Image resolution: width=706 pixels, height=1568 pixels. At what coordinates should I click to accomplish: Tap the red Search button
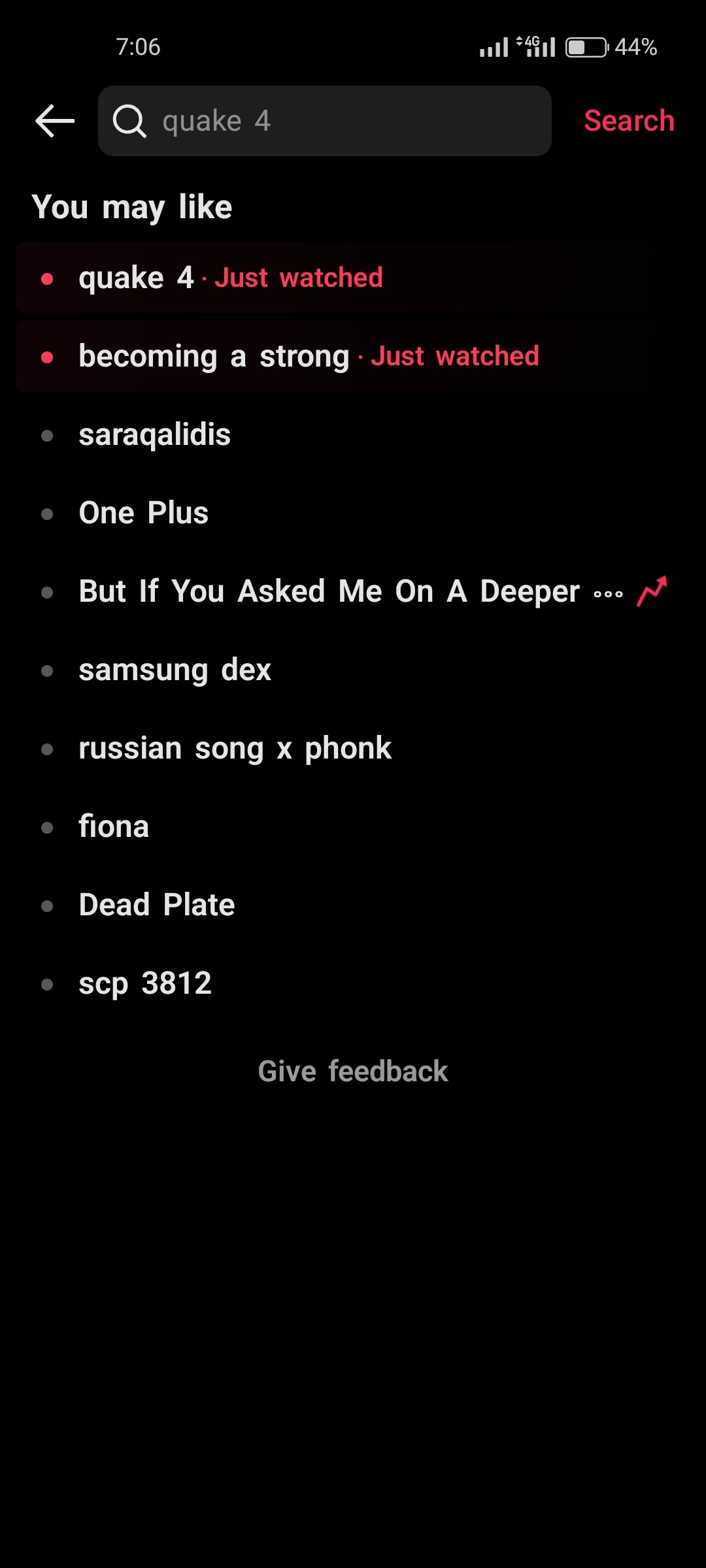[629, 121]
